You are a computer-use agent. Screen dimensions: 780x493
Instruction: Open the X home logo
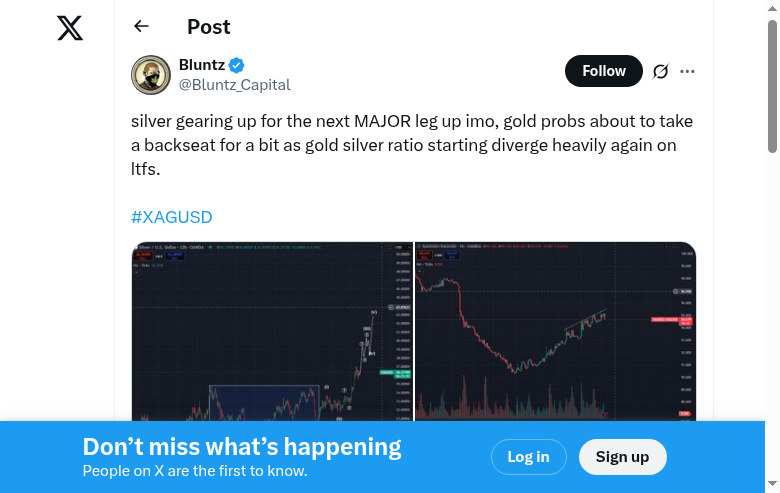[x=70, y=28]
